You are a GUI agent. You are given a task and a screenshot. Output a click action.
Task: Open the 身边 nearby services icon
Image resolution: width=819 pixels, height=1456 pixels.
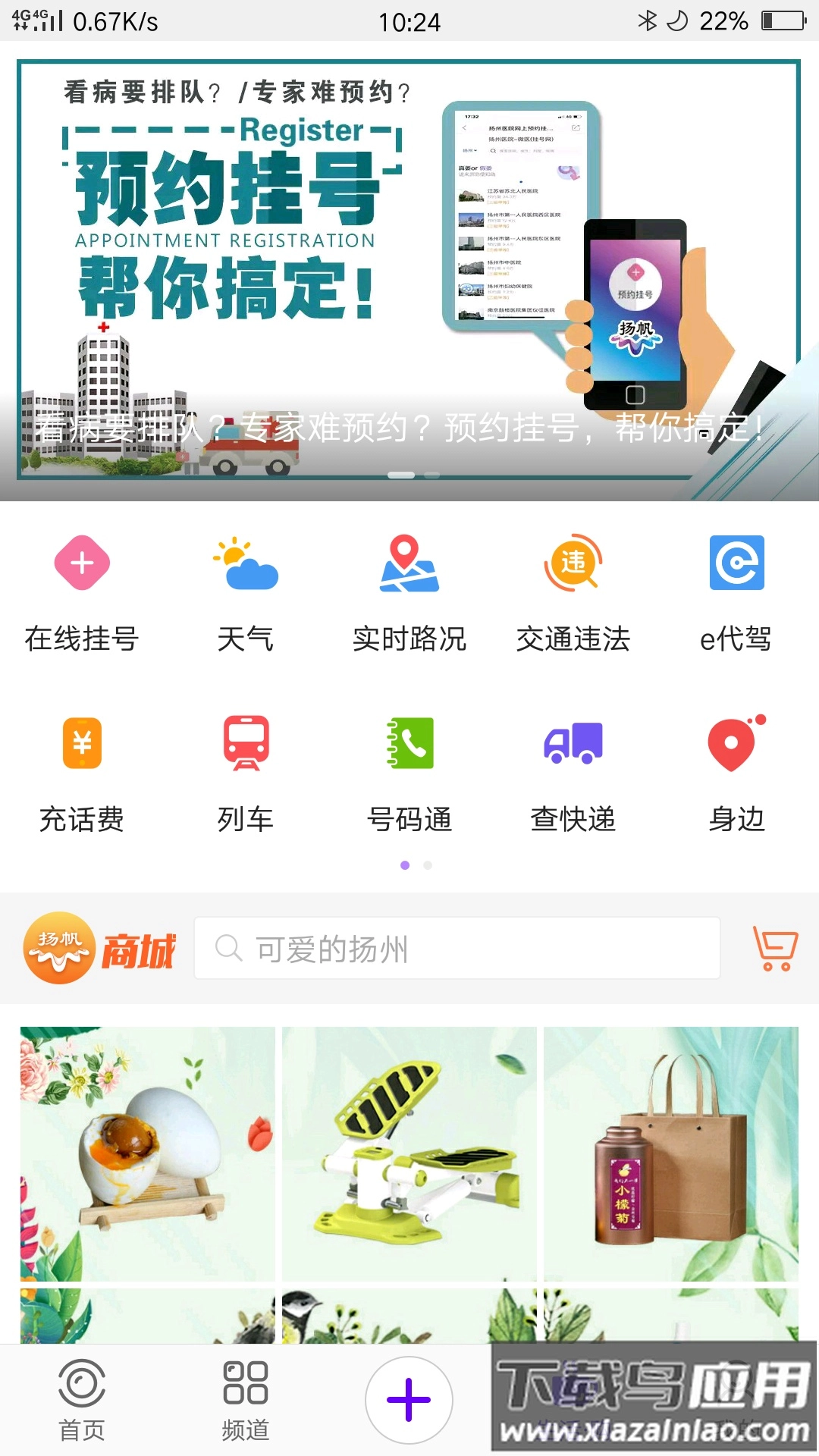734,770
